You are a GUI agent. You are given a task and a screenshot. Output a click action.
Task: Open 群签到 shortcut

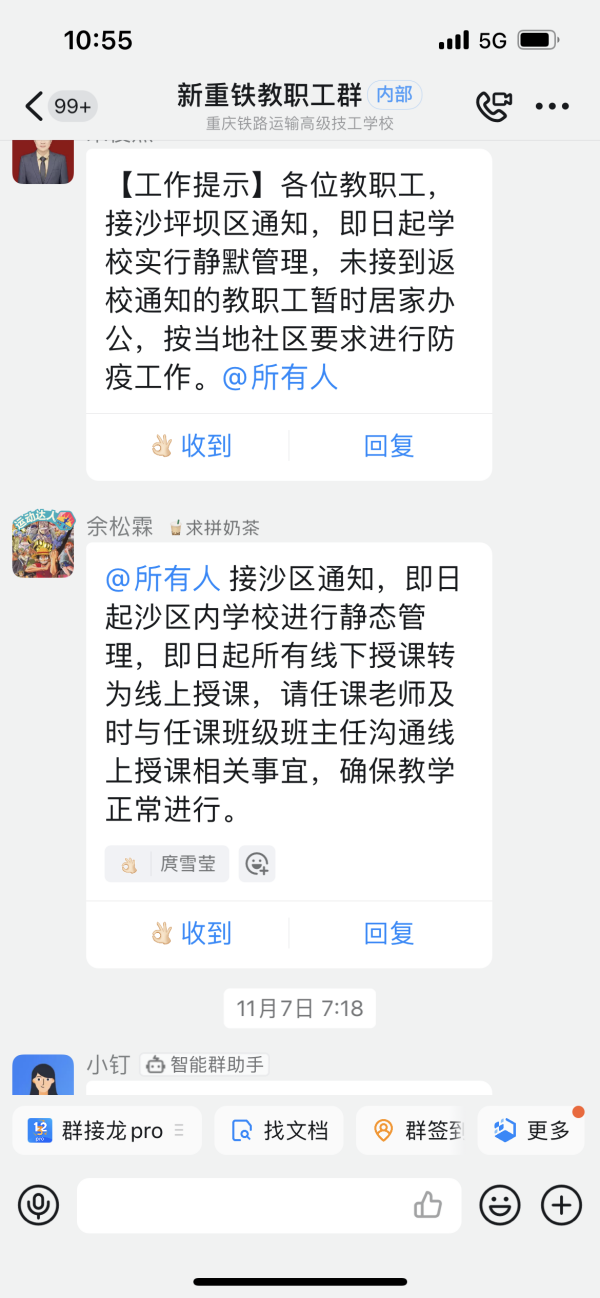[x=418, y=1131]
